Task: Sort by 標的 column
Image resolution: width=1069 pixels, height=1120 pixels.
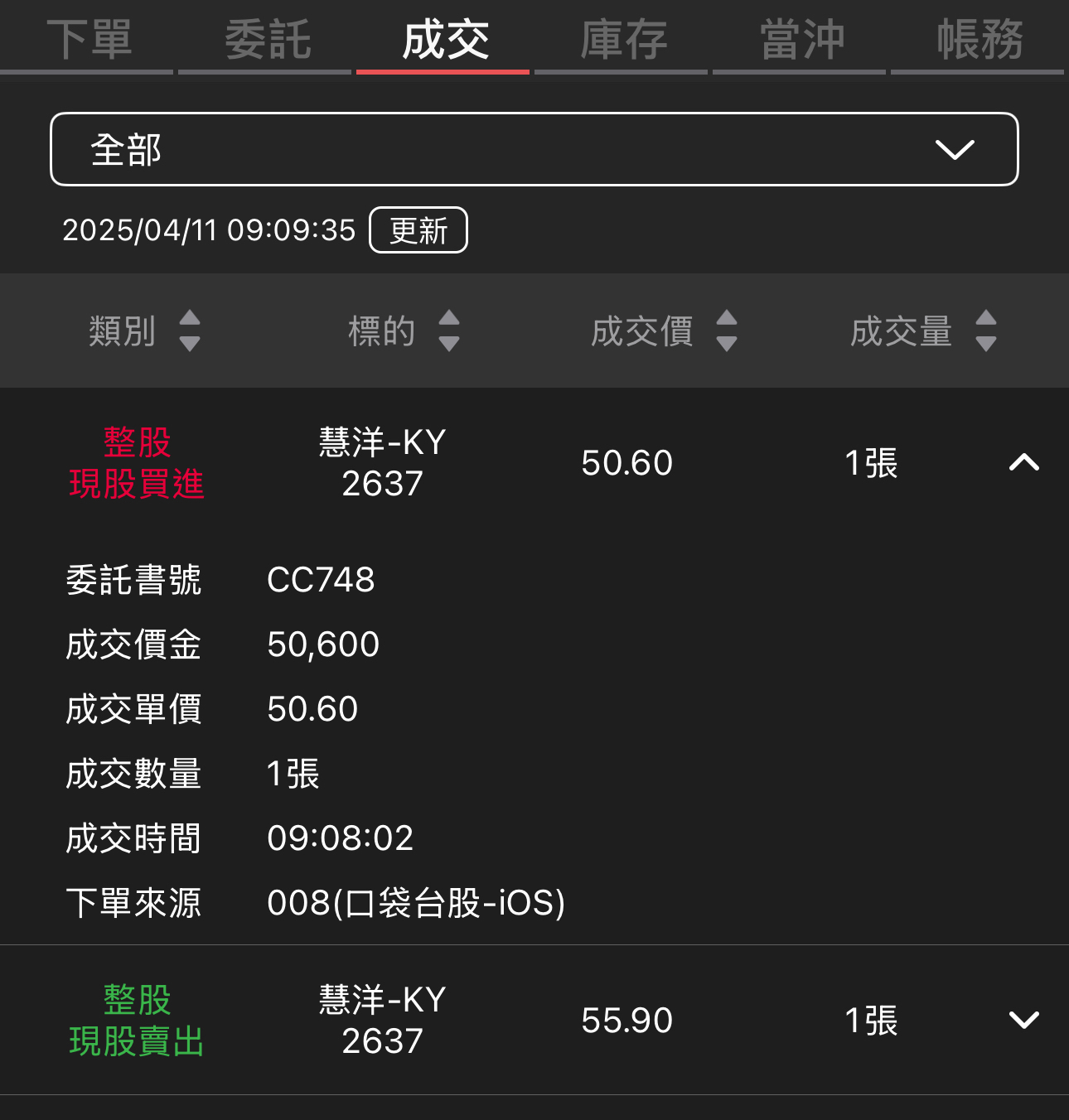Action: tap(404, 331)
